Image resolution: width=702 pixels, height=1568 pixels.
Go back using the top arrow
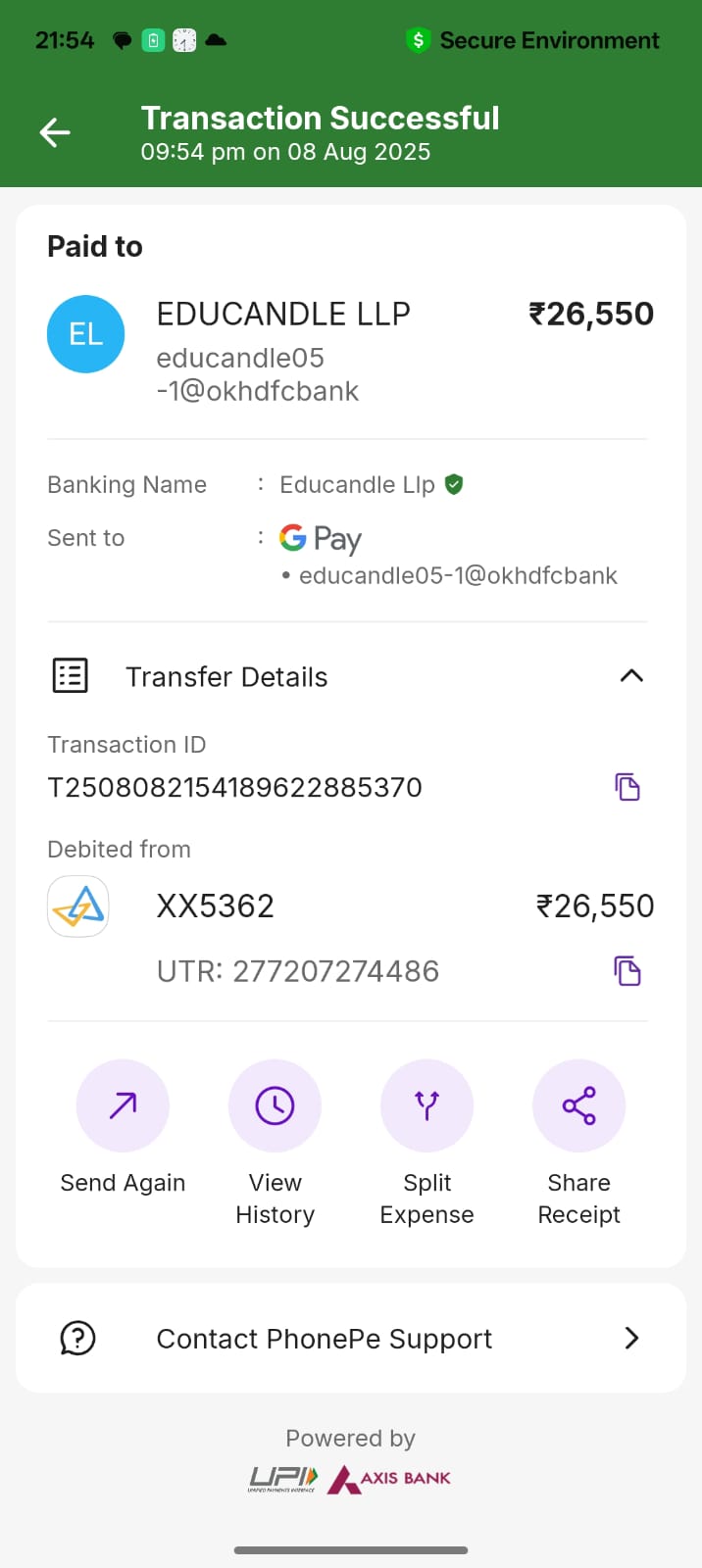click(55, 132)
